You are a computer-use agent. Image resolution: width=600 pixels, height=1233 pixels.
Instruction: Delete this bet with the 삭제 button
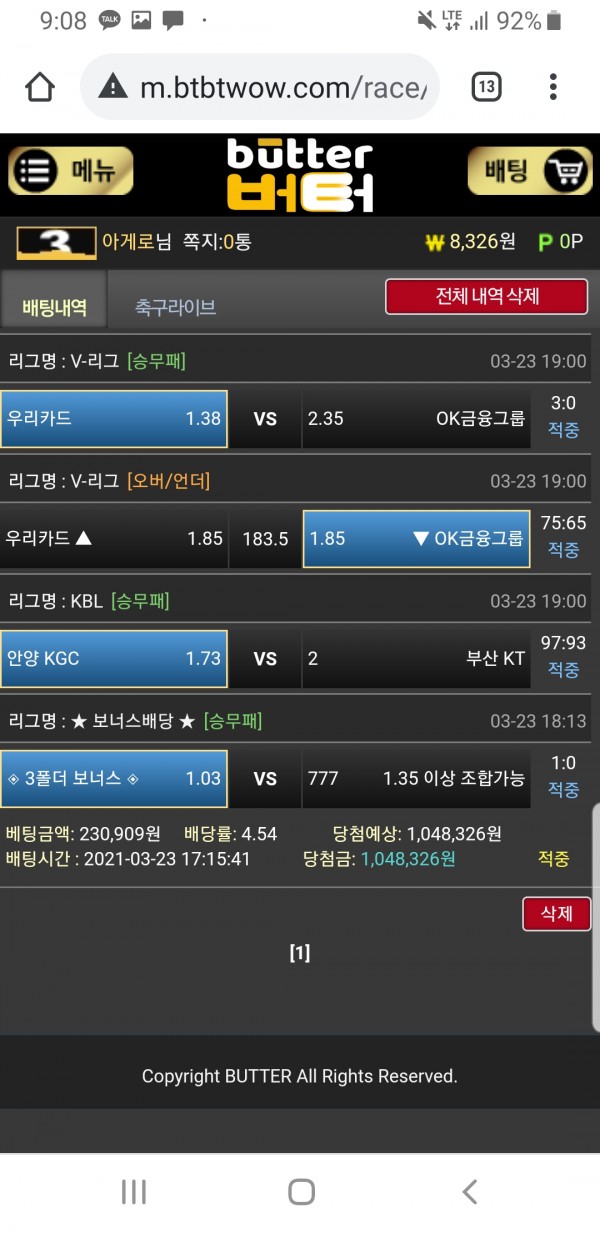[556, 914]
